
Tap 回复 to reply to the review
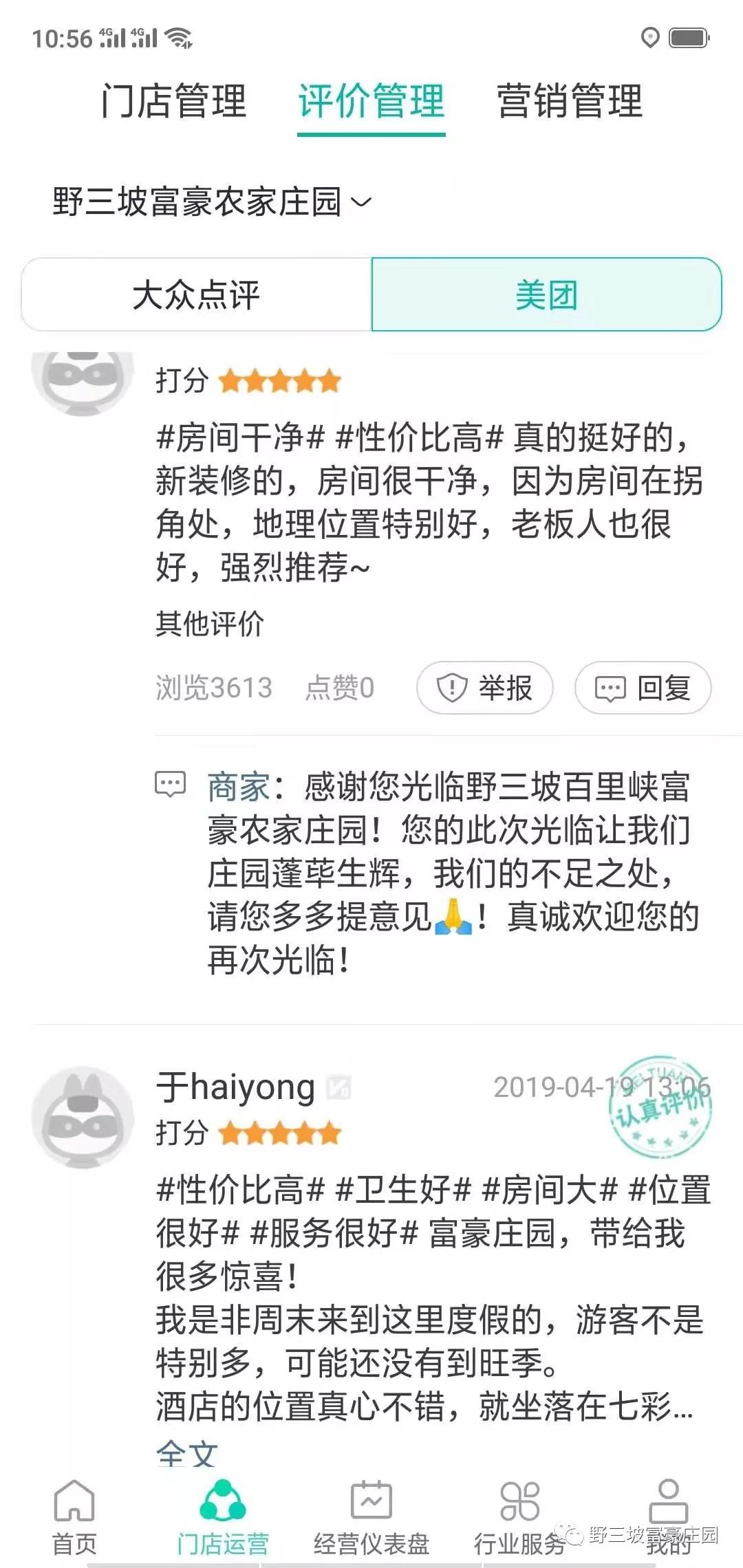click(643, 688)
